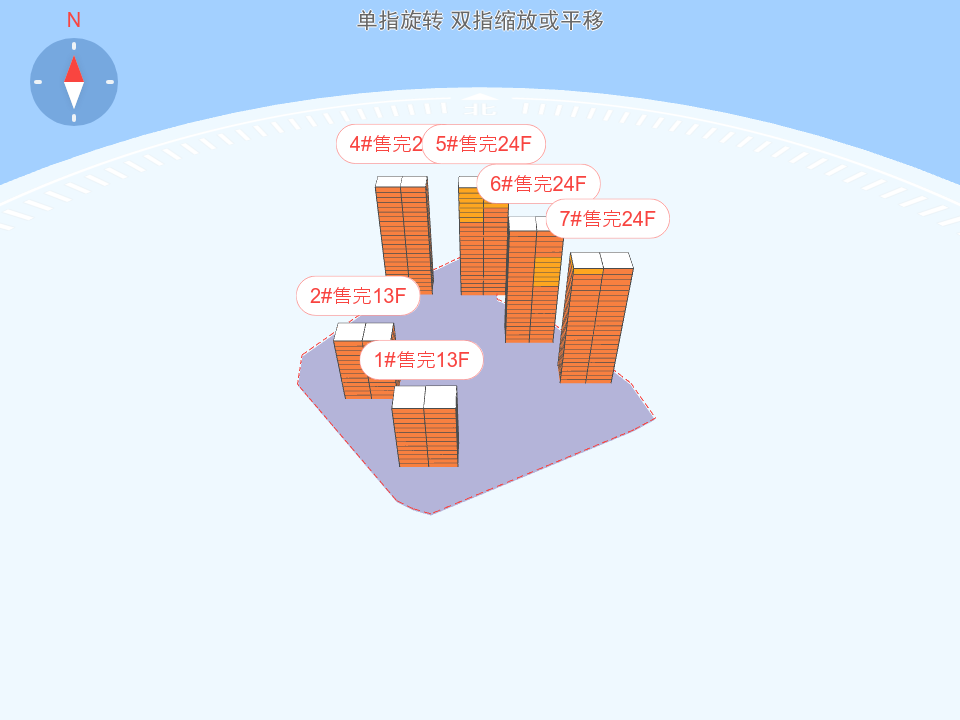Tap the 6#售完24F building label
960x720 pixels.
coord(538,184)
